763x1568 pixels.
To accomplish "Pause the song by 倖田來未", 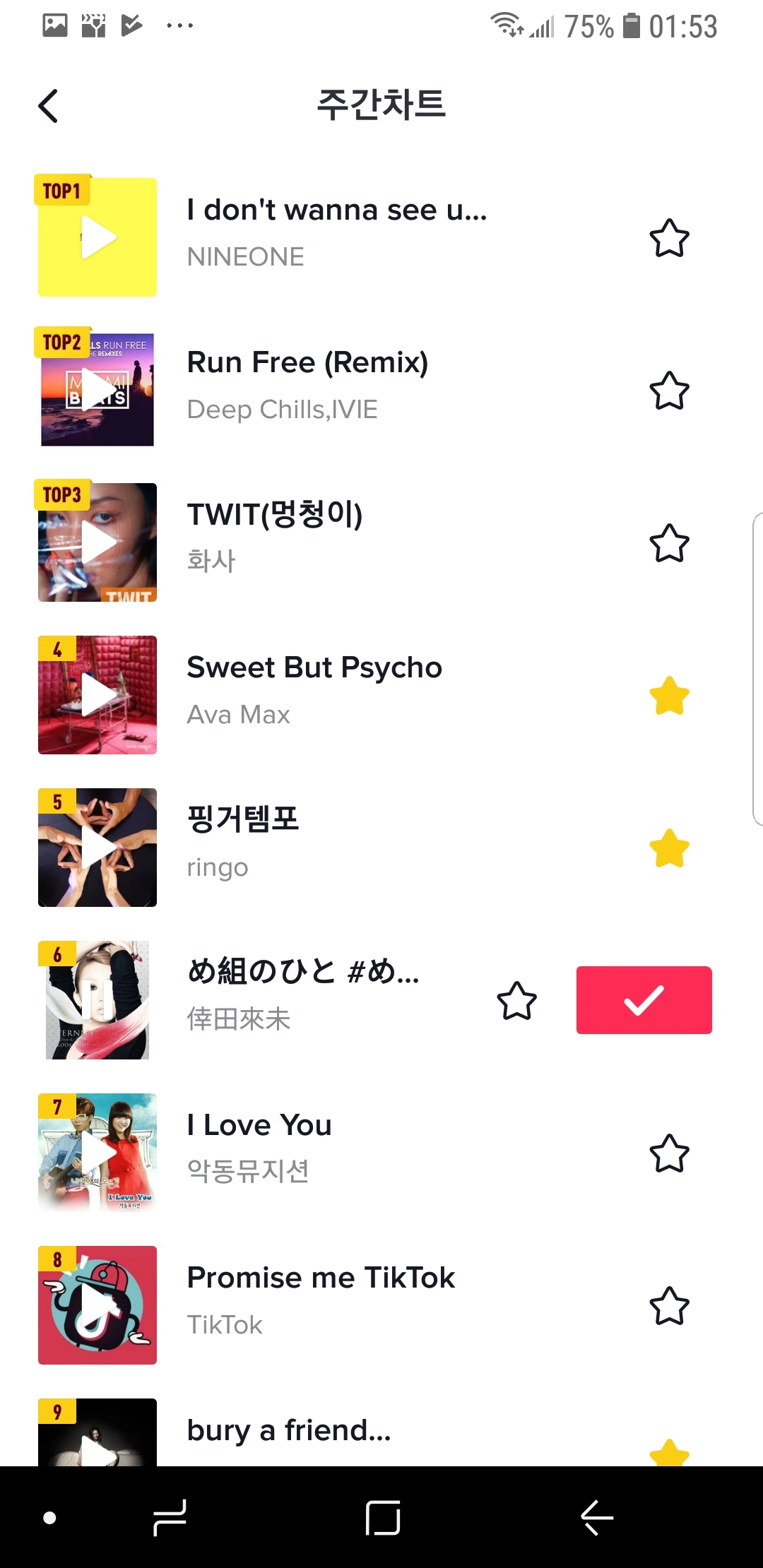I will pyautogui.click(x=97, y=1000).
